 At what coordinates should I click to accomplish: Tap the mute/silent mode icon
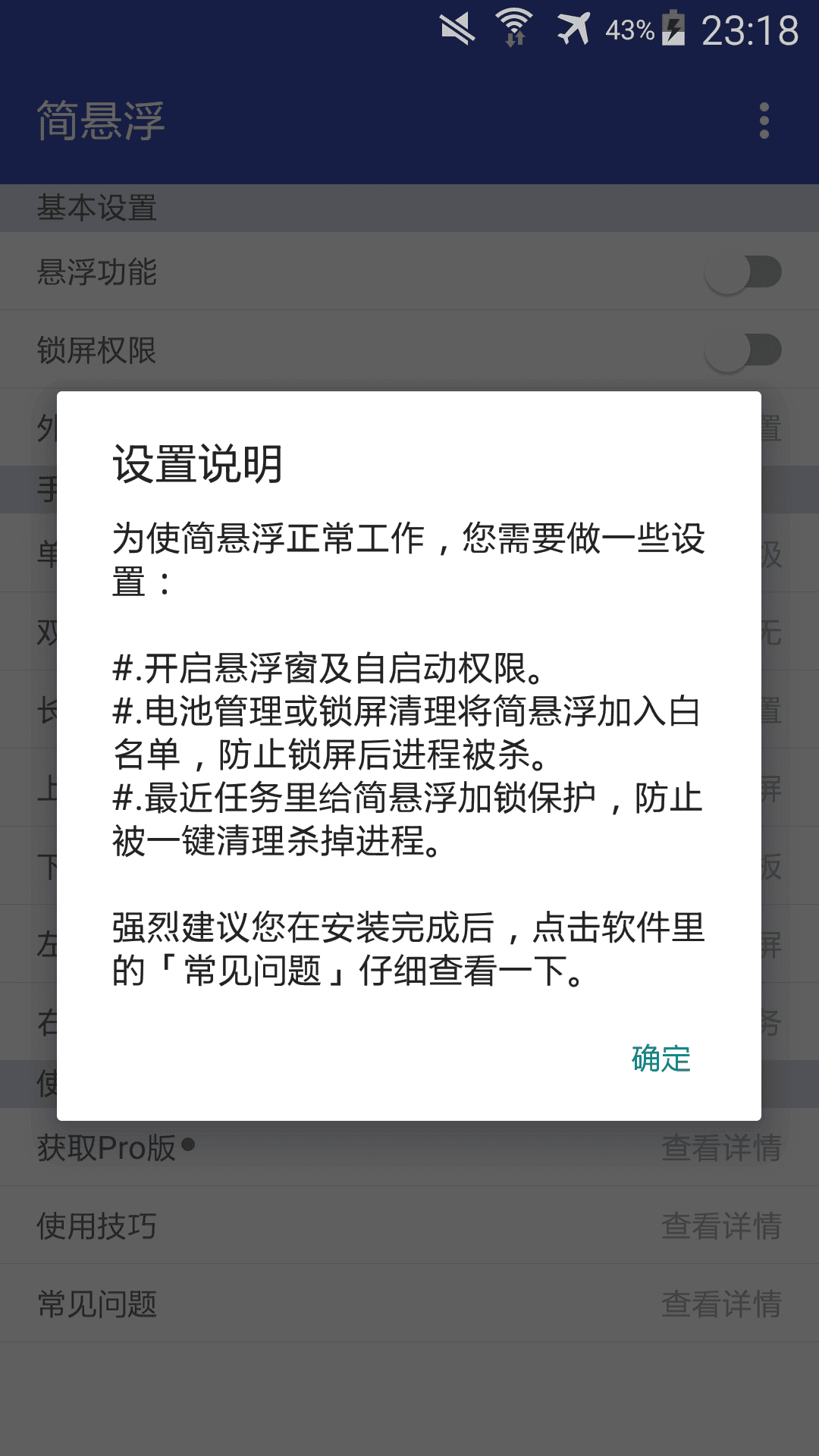pyautogui.click(x=456, y=27)
